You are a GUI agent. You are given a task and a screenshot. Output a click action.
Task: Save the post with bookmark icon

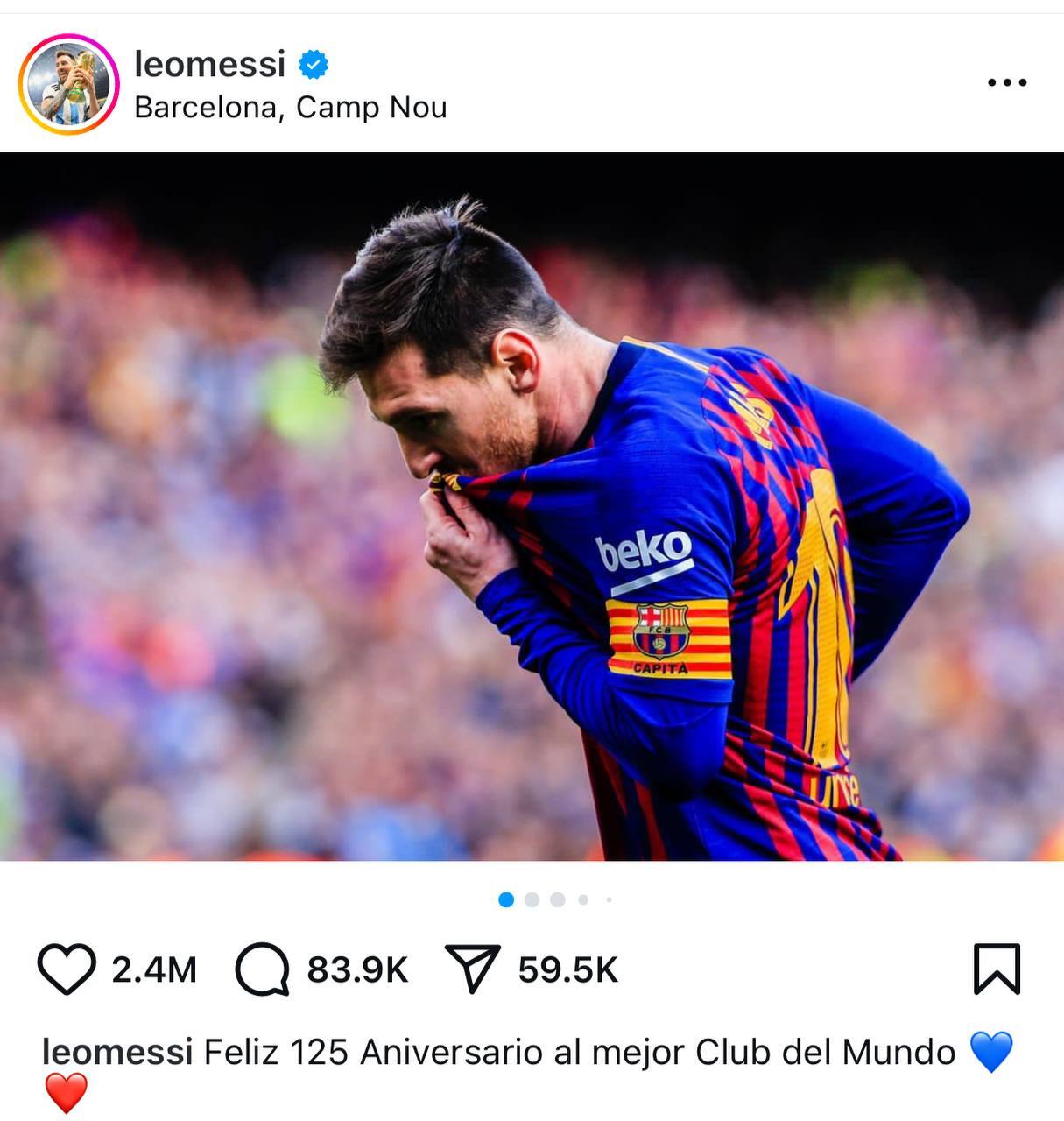[997, 969]
